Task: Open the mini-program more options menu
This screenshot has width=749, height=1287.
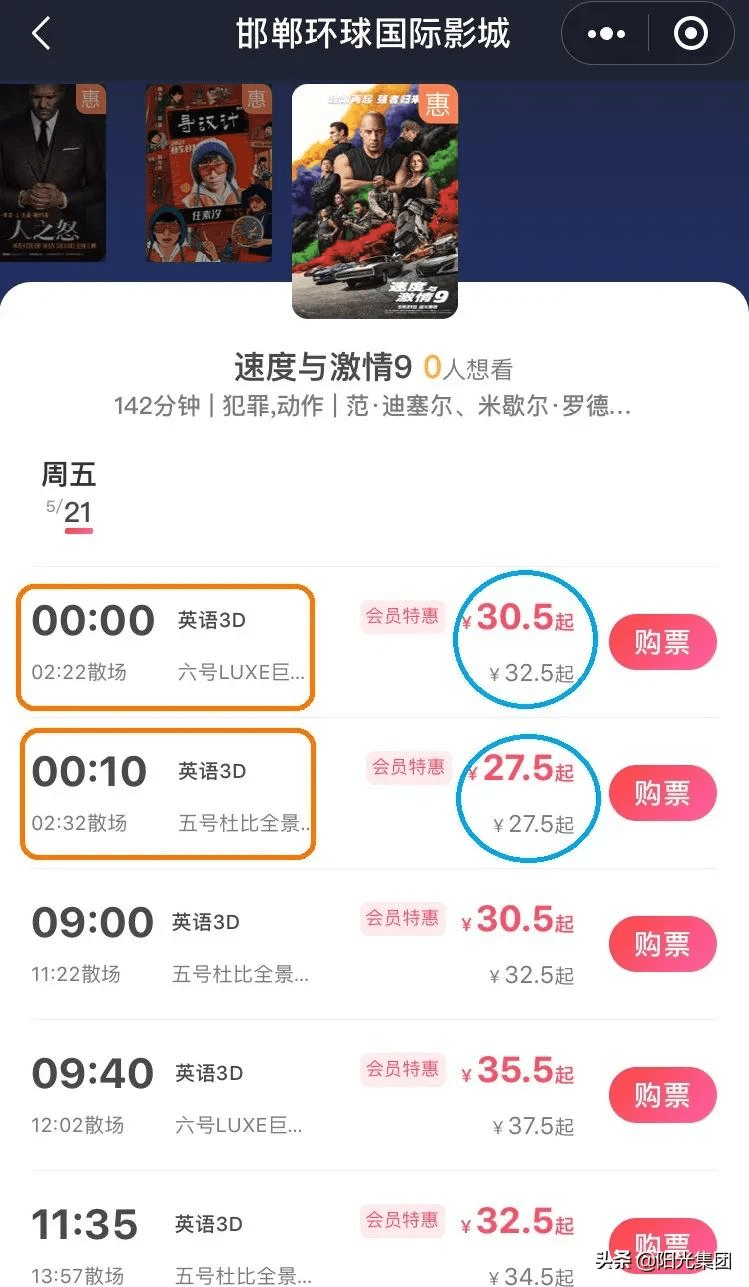Action: 606,34
